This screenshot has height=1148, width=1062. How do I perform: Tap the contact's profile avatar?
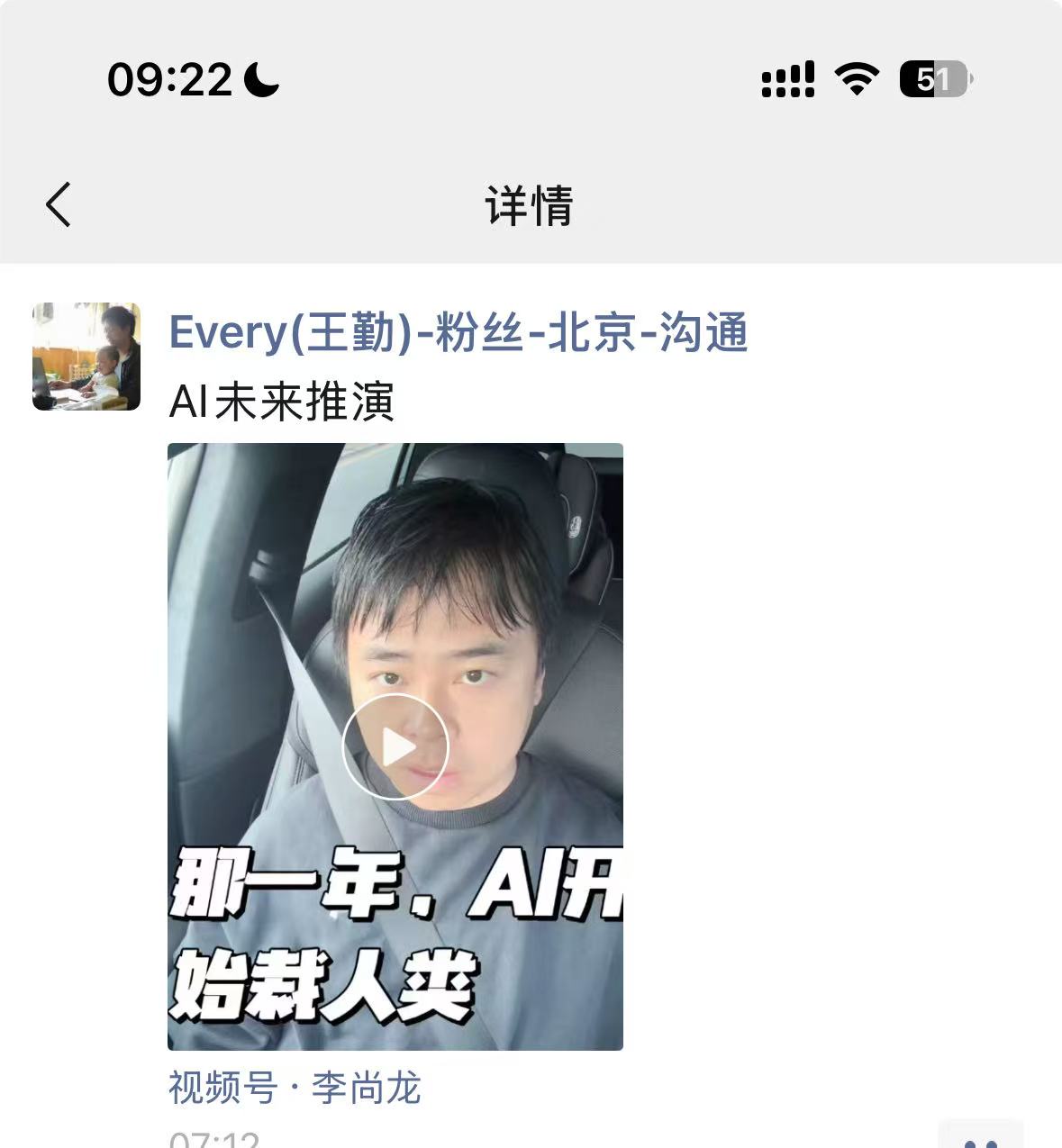click(88, 357)
